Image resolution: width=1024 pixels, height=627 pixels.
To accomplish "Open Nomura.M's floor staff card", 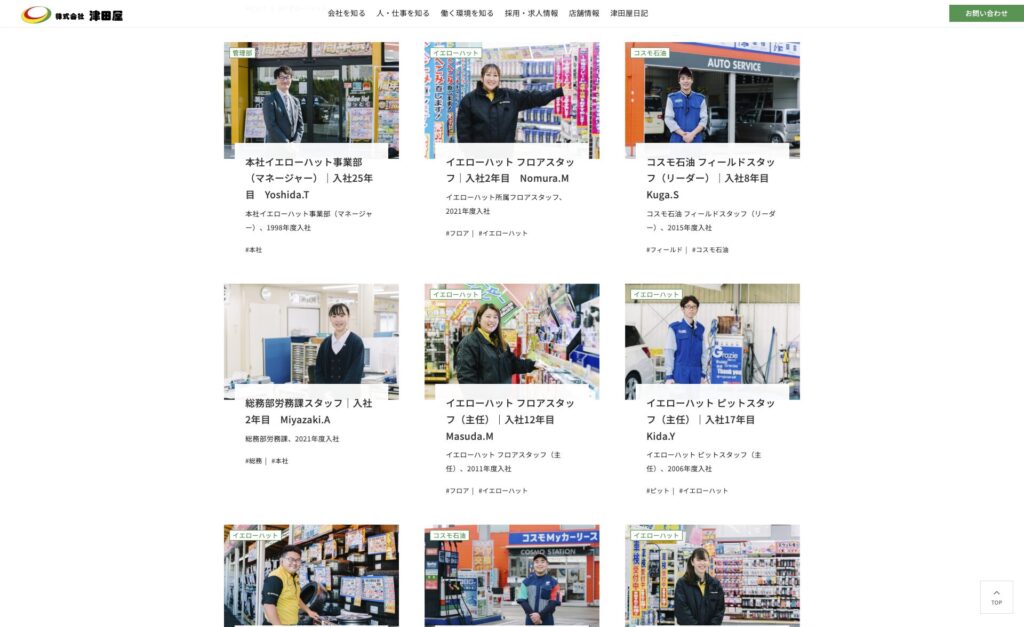I will click(x=511, y=170).
